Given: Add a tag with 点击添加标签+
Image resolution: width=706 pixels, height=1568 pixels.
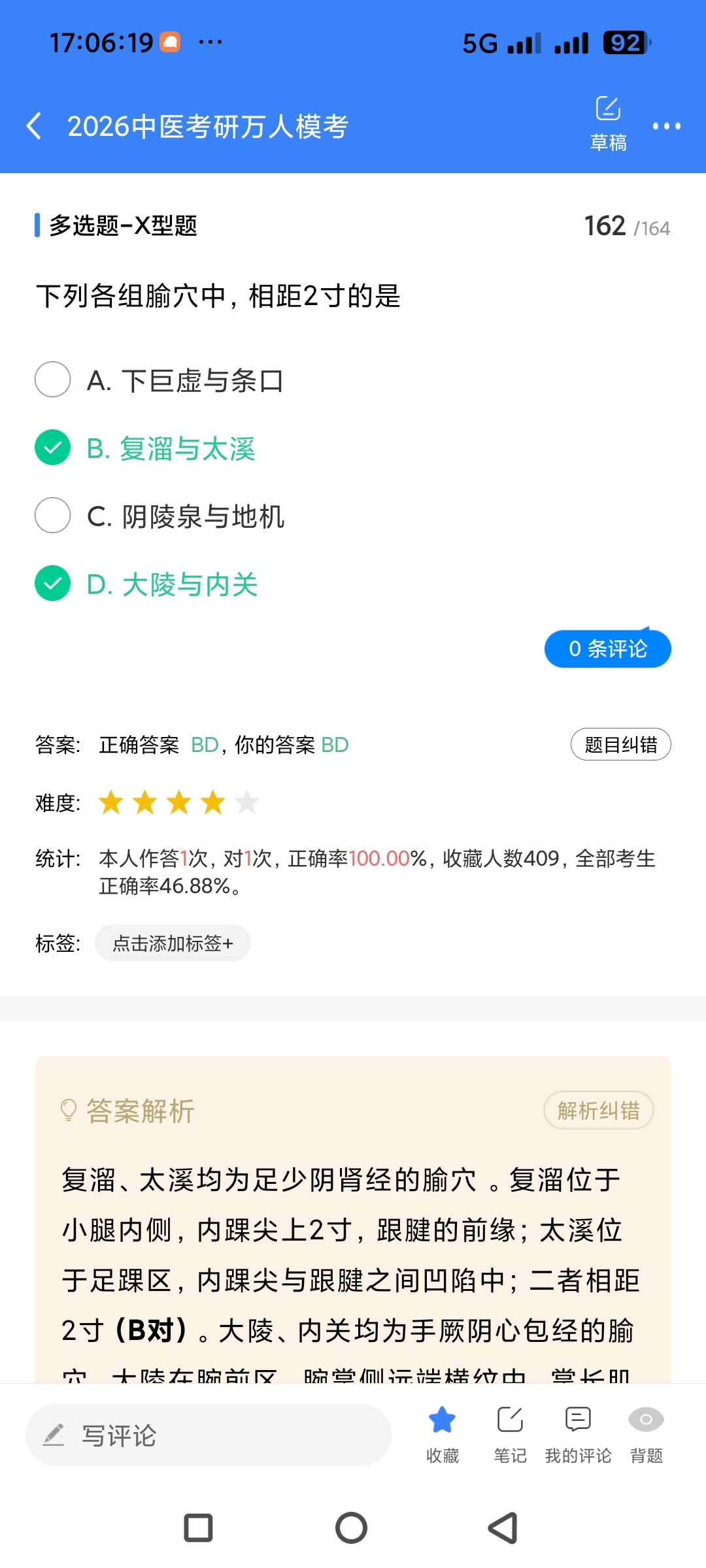Looking at the screenshot, I should point(173,943).
